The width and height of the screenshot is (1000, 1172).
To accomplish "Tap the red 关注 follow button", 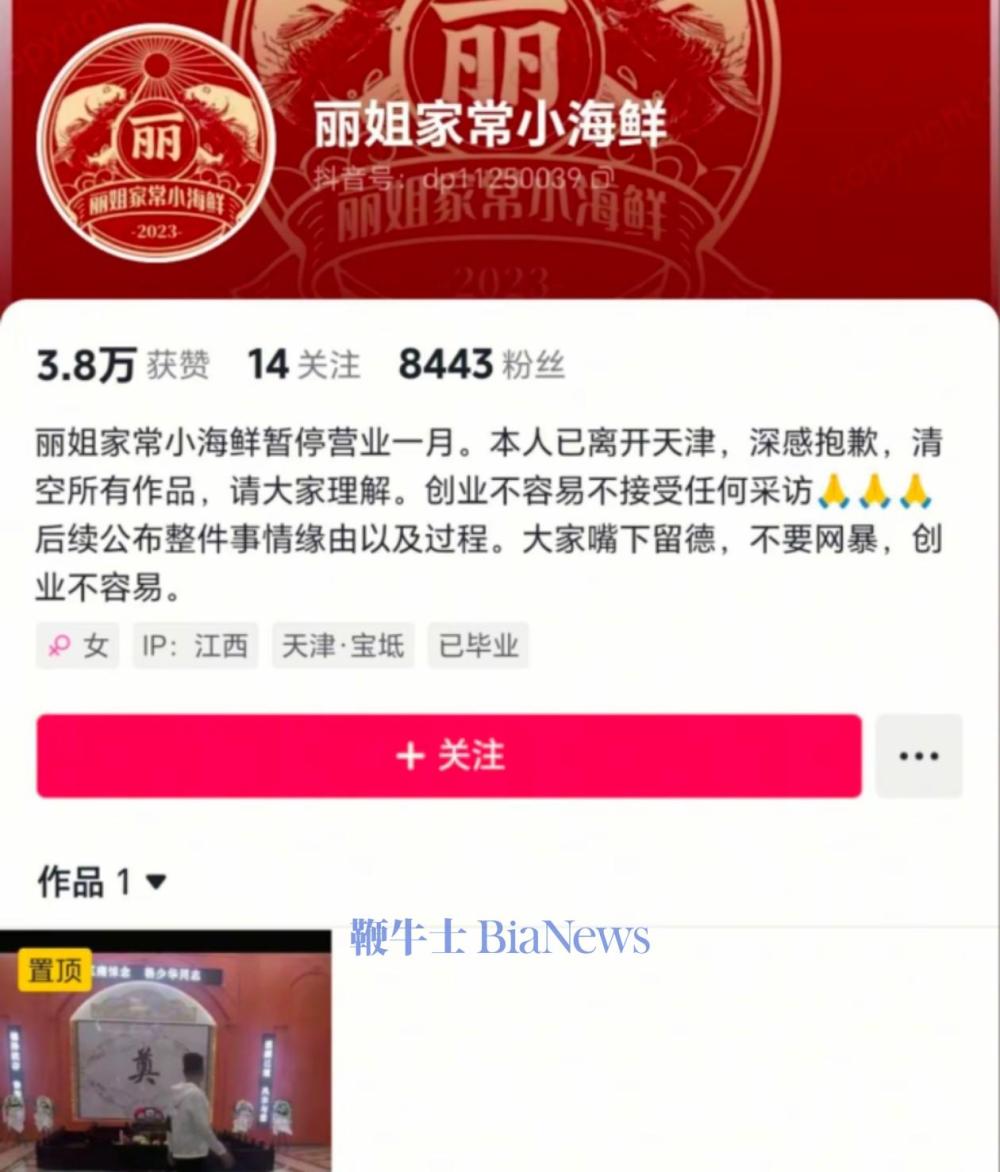I will [448, 756].
